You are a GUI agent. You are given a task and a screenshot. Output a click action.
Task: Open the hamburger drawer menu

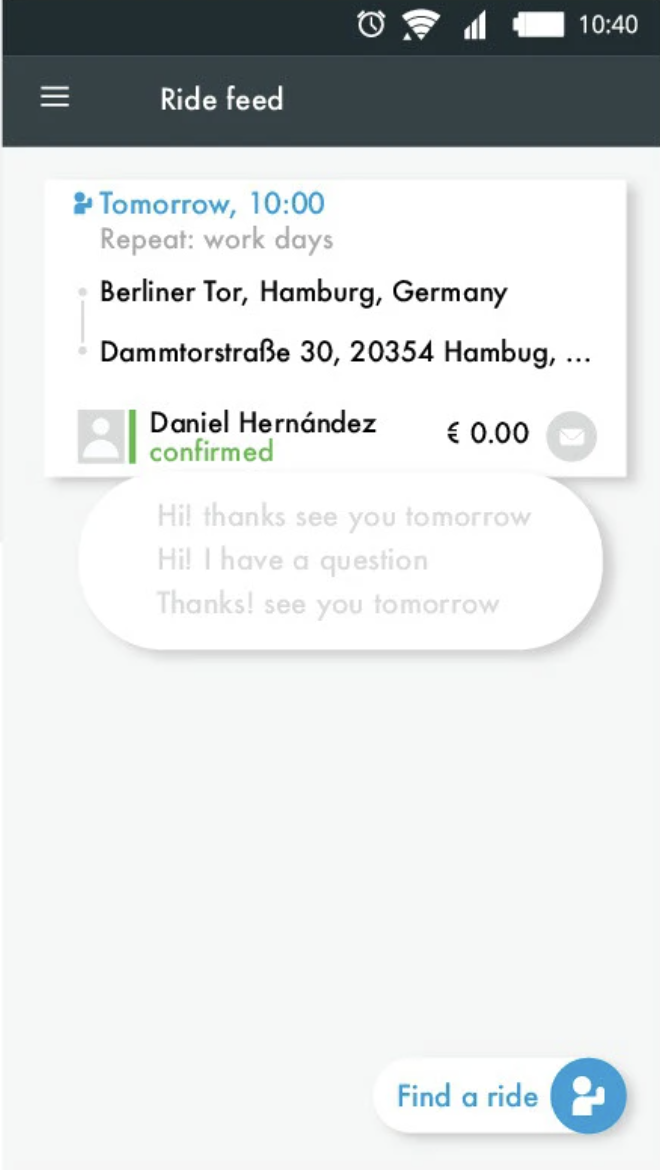[54, 97]
